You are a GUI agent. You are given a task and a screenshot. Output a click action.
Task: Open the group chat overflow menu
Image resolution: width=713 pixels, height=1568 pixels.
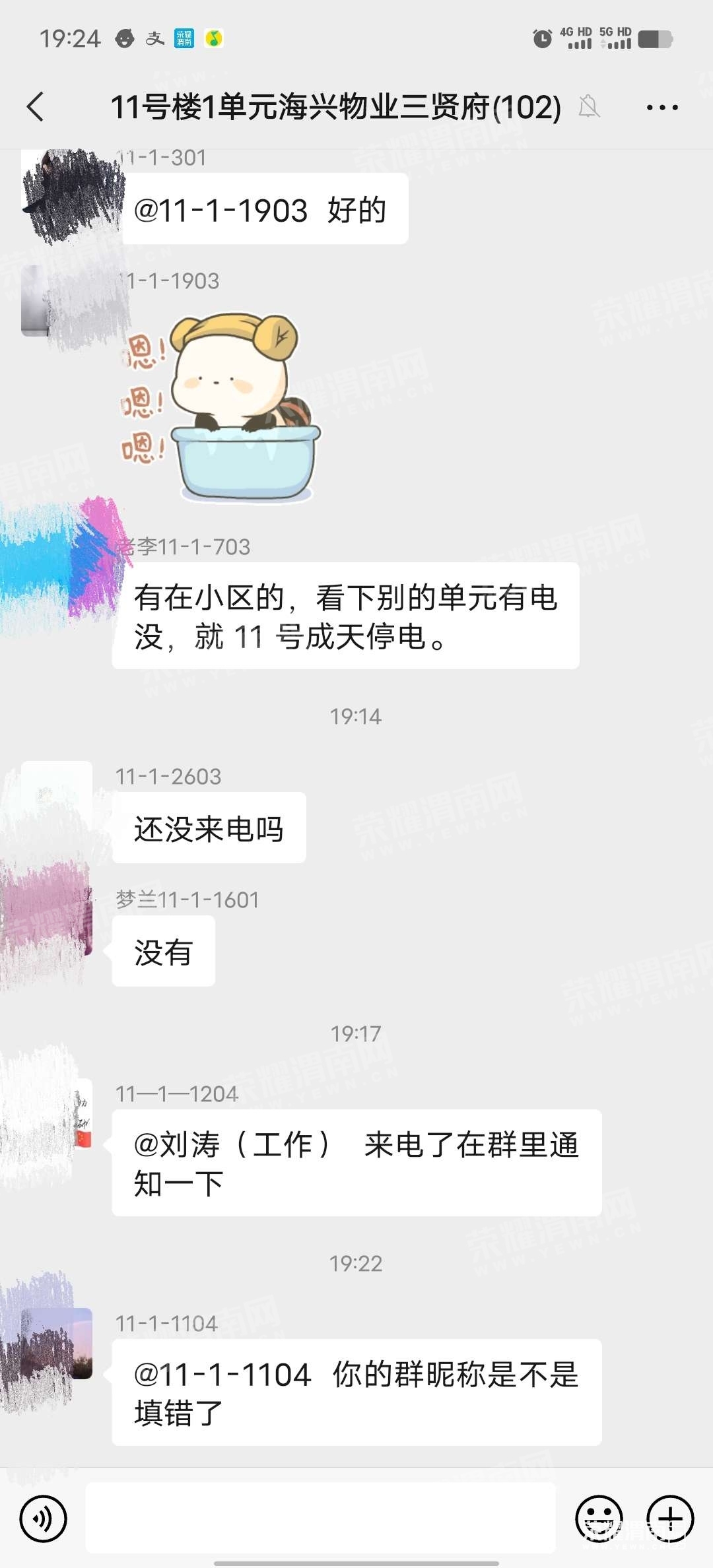point(662,108)
